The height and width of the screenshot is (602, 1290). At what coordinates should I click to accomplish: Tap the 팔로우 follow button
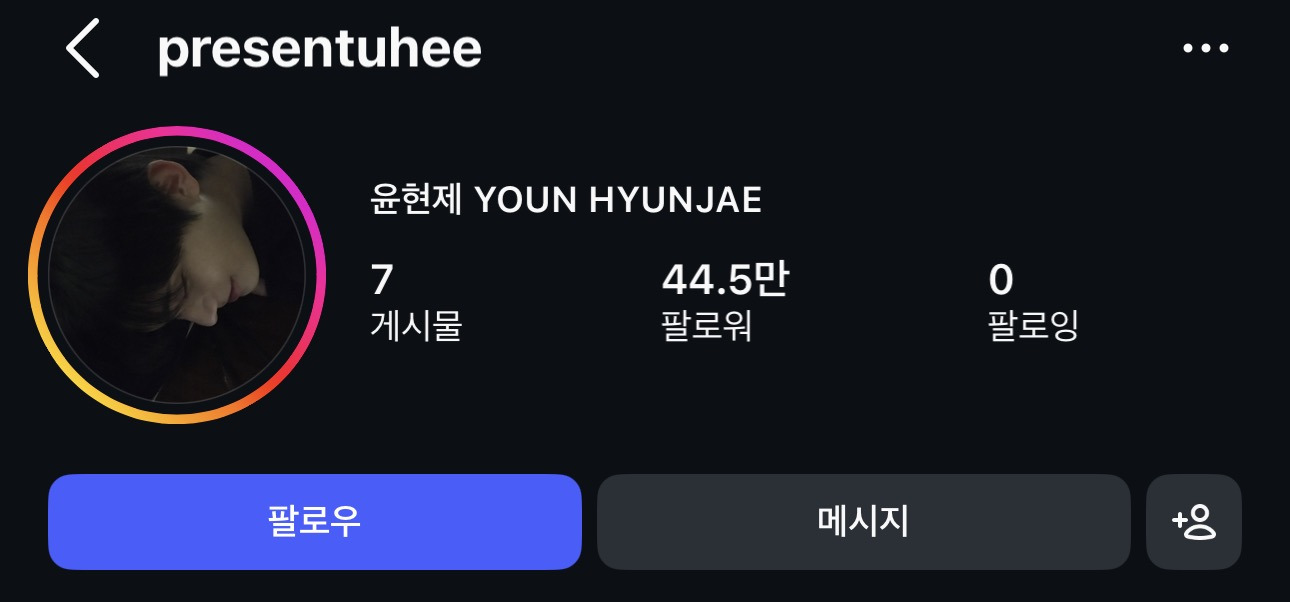pyautogui.click(x=314, y=522)
